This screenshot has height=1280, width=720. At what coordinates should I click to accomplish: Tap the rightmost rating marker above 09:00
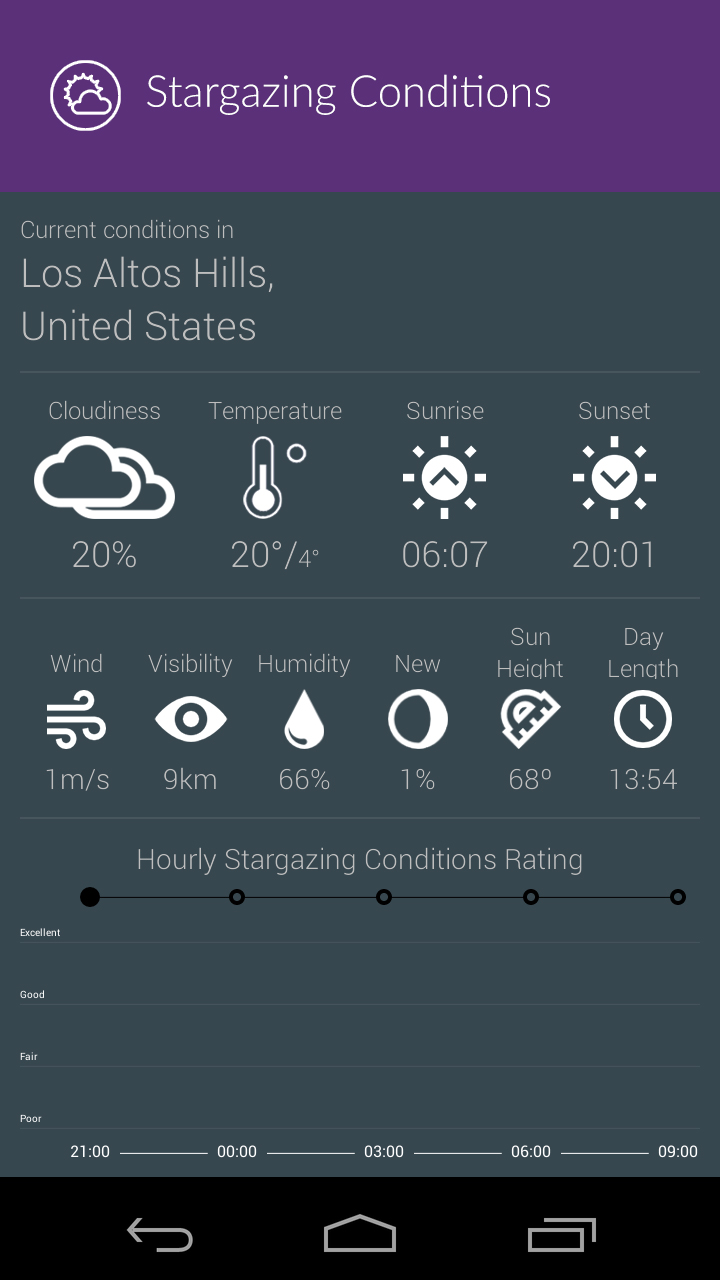pos(678,897)
